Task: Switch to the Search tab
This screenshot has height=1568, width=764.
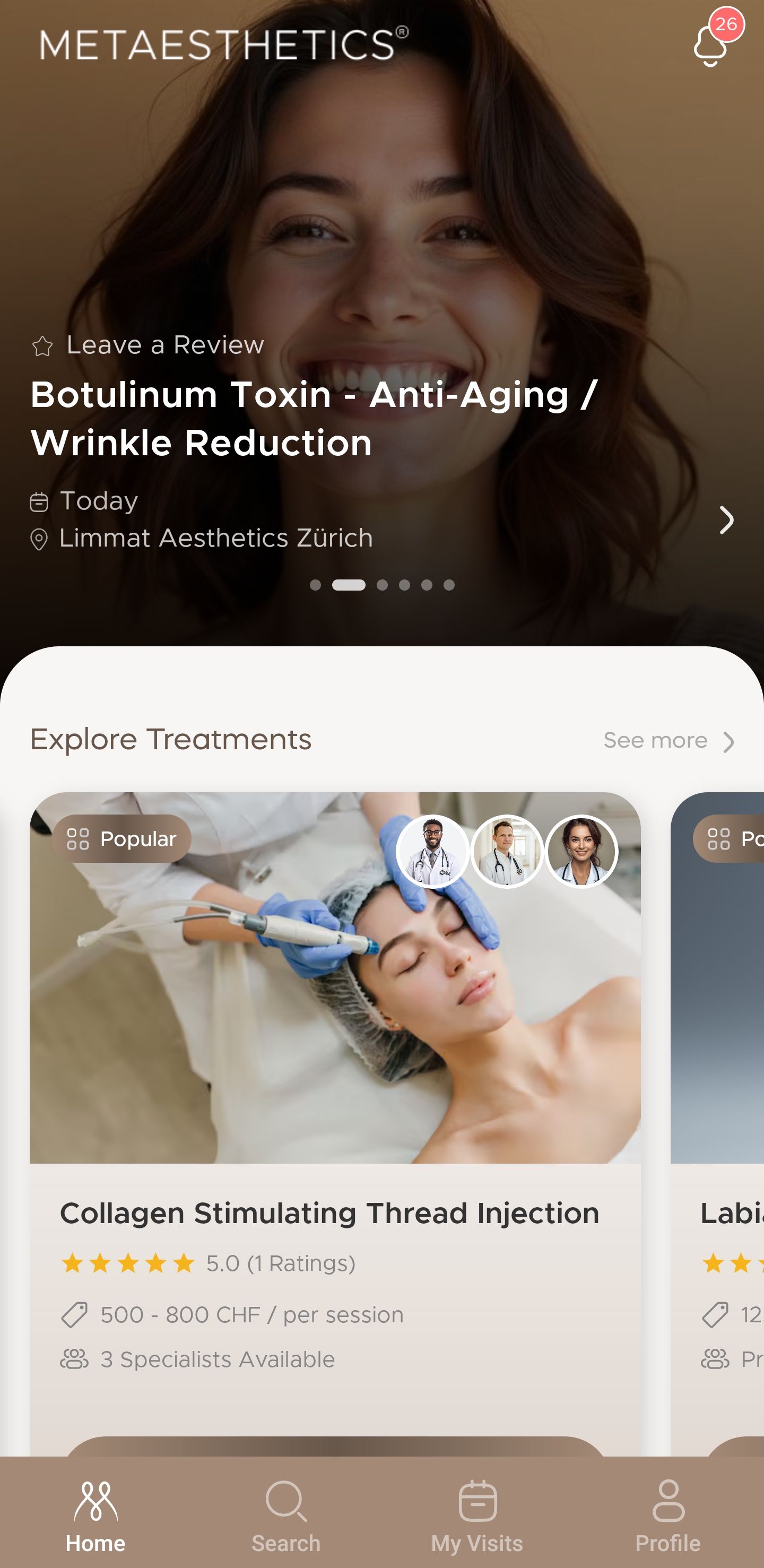Action: pyautogui.click(x=286, y=1515)
